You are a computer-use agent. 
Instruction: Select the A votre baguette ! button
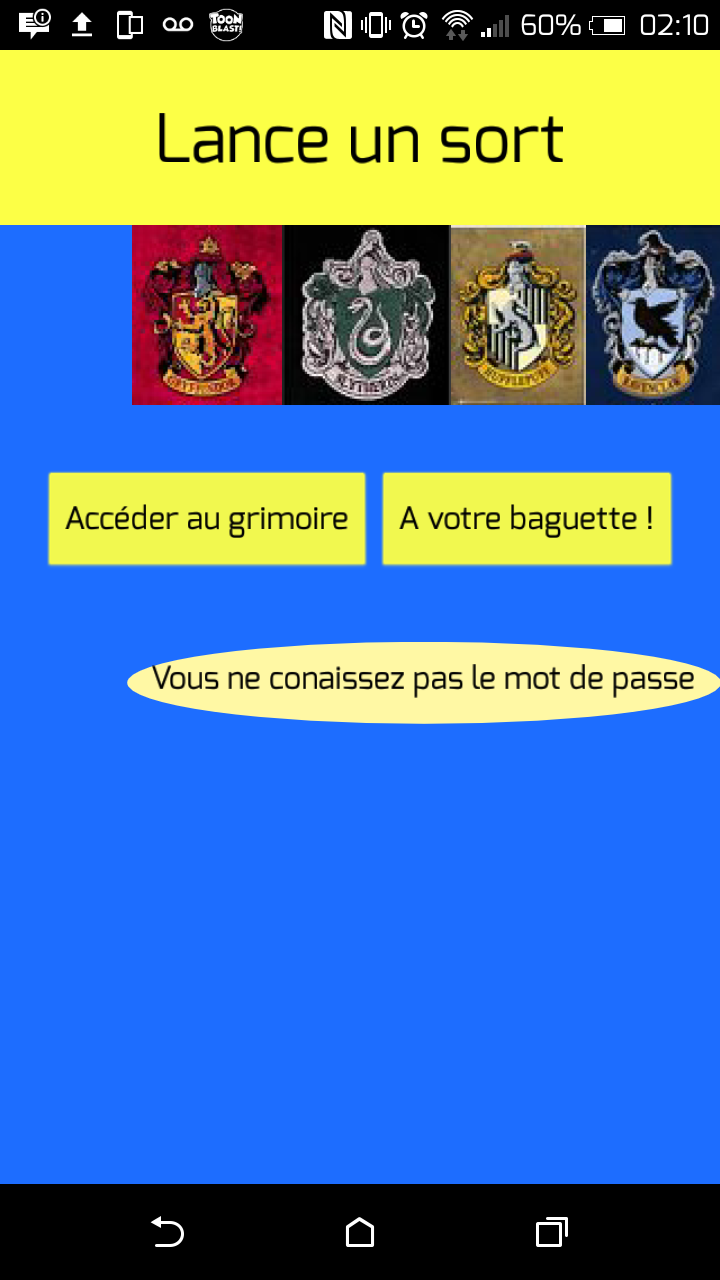[526, 518]
